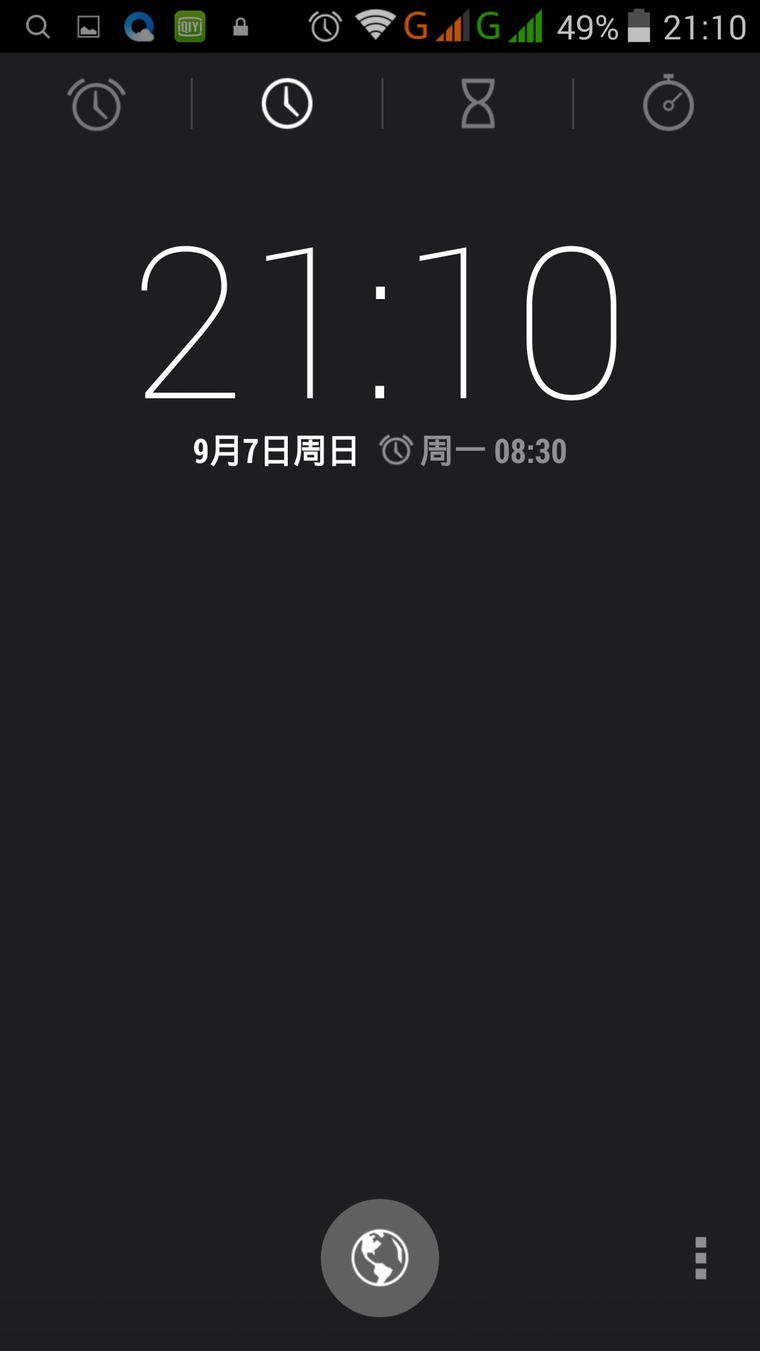Screen dimensions: 760x1351
Task: Open the three-dot overflow menu
Action: [700, 1257]
